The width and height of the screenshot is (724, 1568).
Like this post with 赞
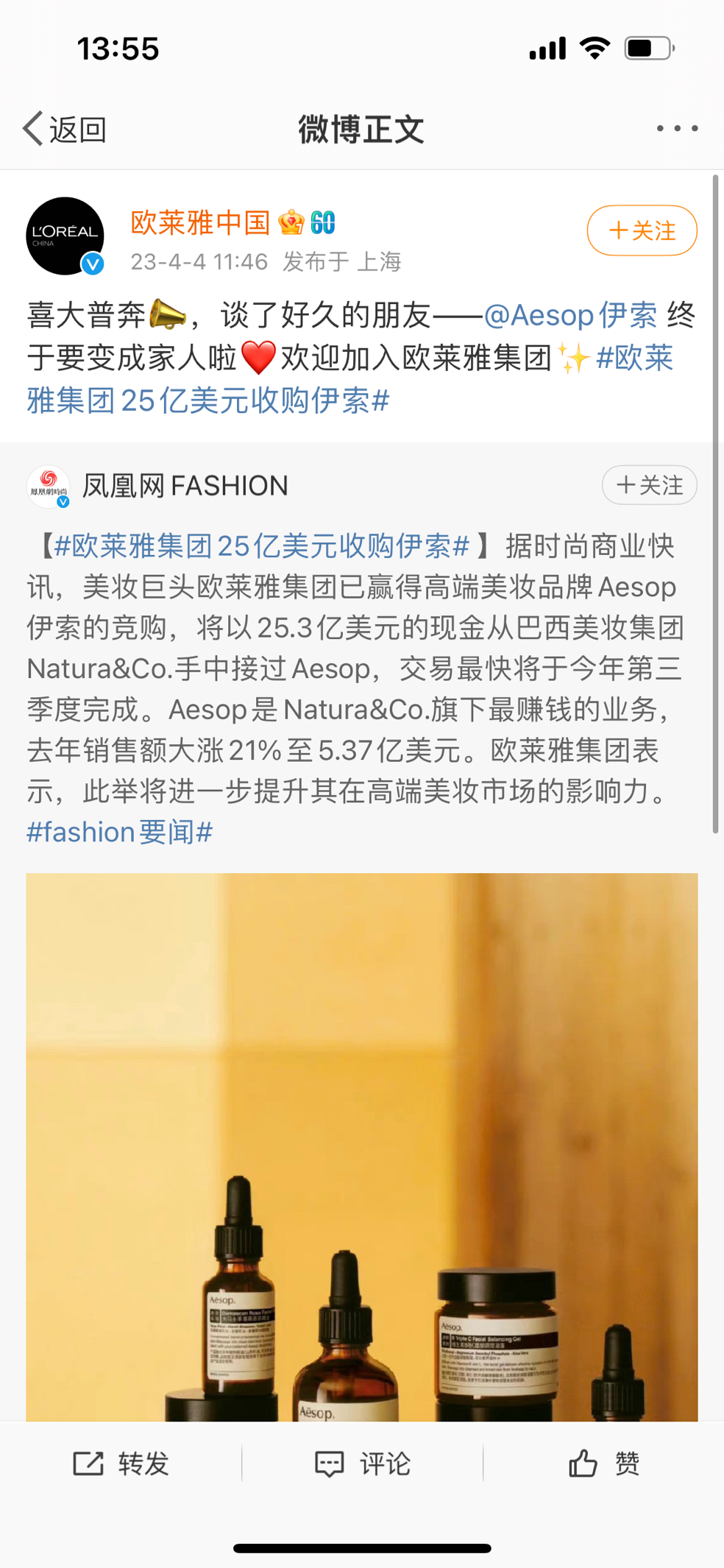[x=603, y=1463]
